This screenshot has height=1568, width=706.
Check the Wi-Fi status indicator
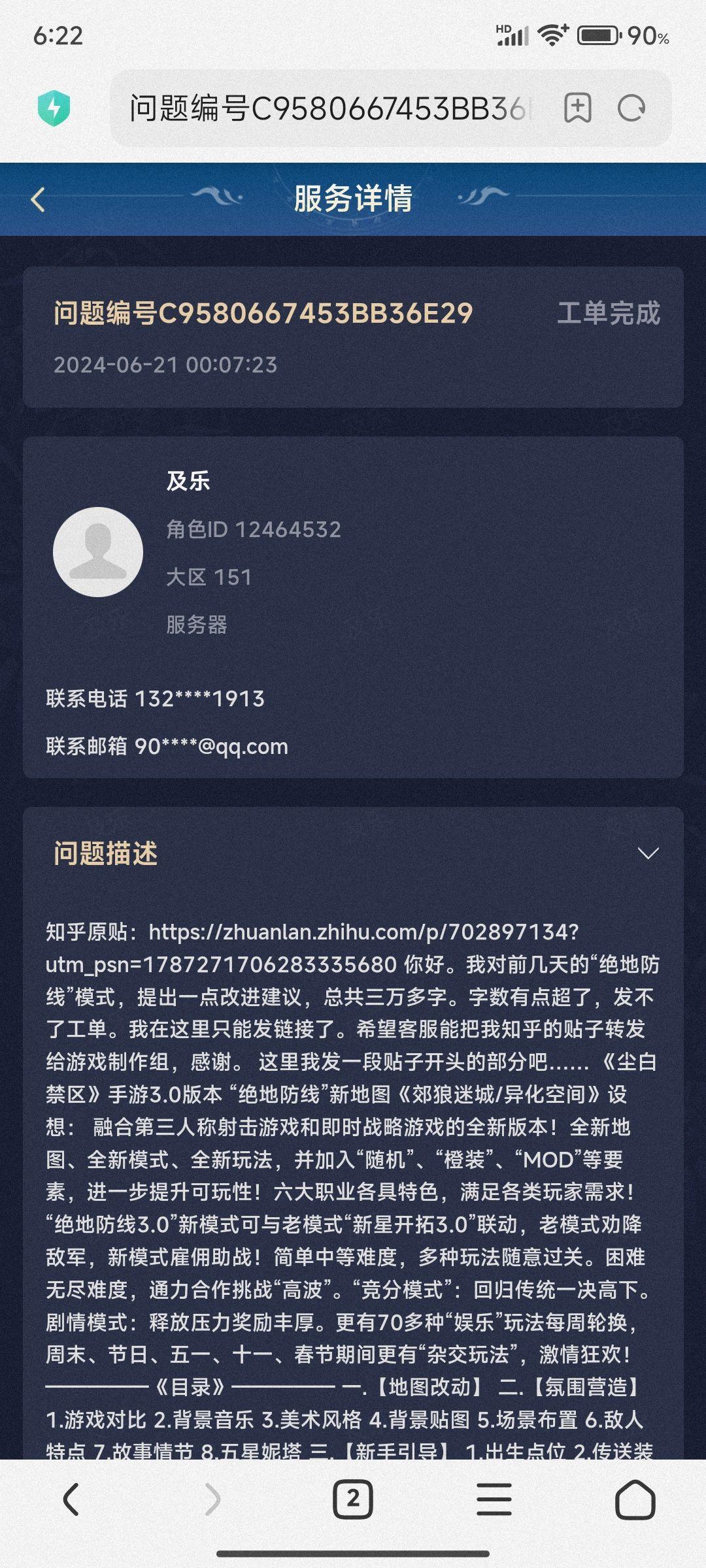[x=552, y=37]
